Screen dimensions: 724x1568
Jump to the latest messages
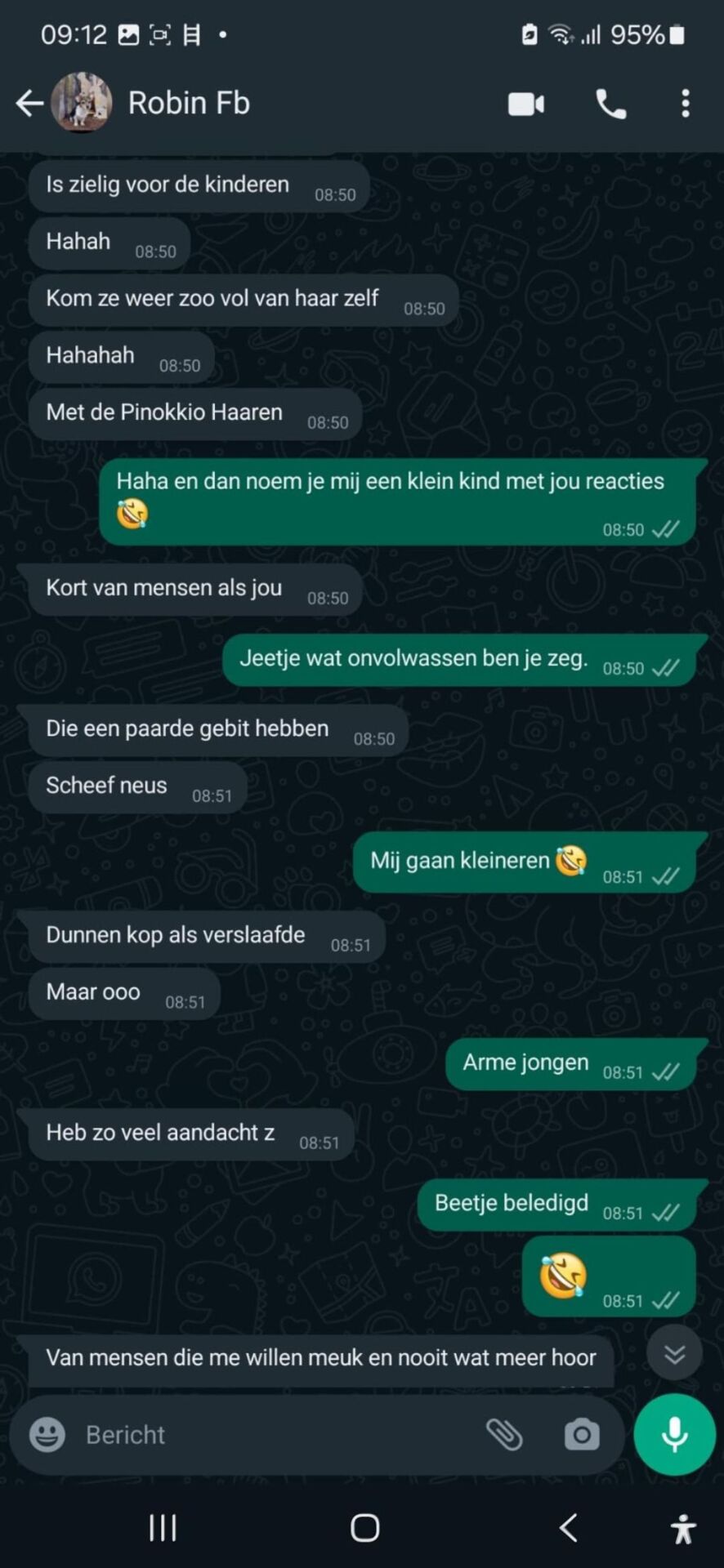[674, 1355]
